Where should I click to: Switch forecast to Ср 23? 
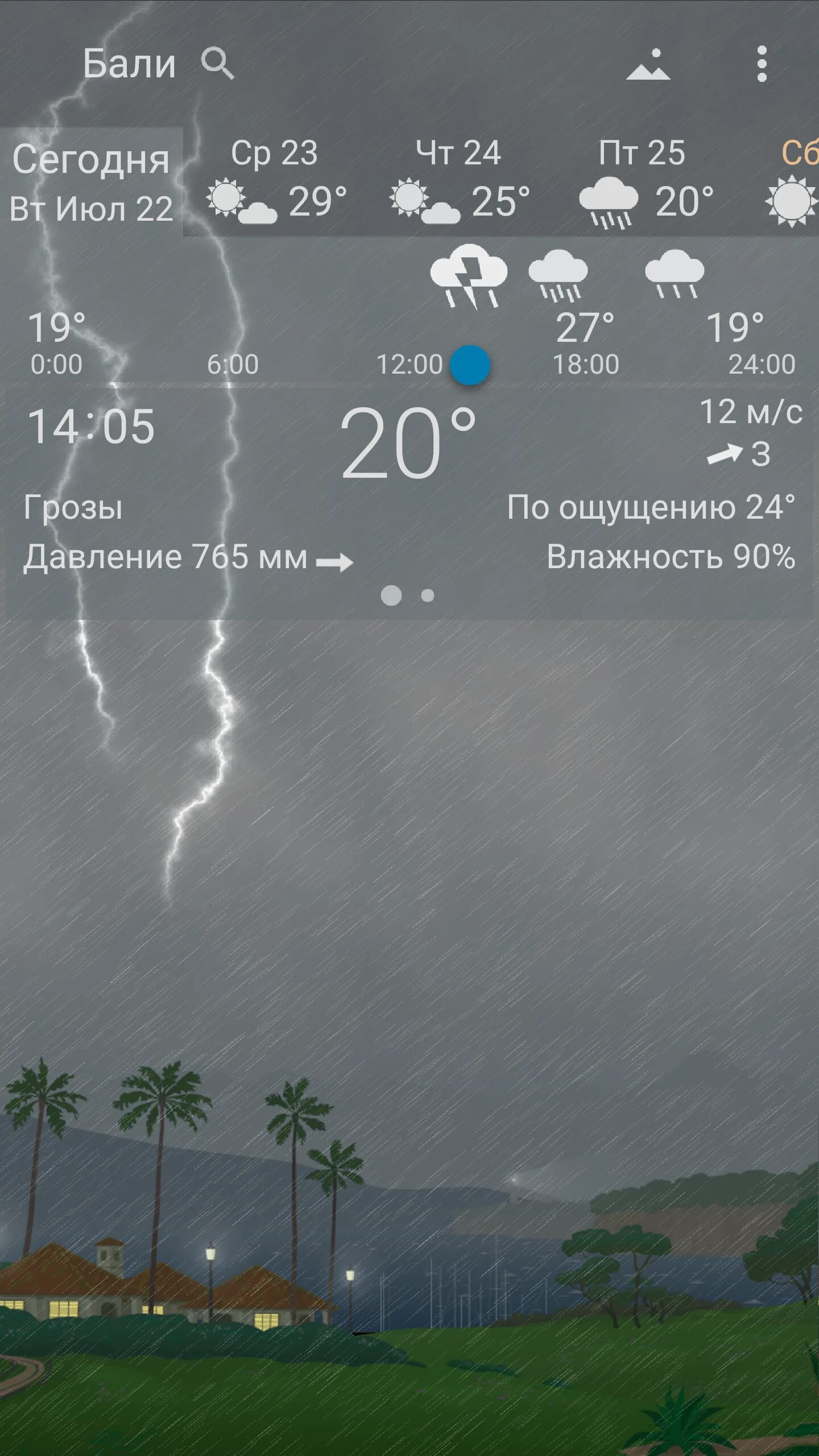[275, 182]
